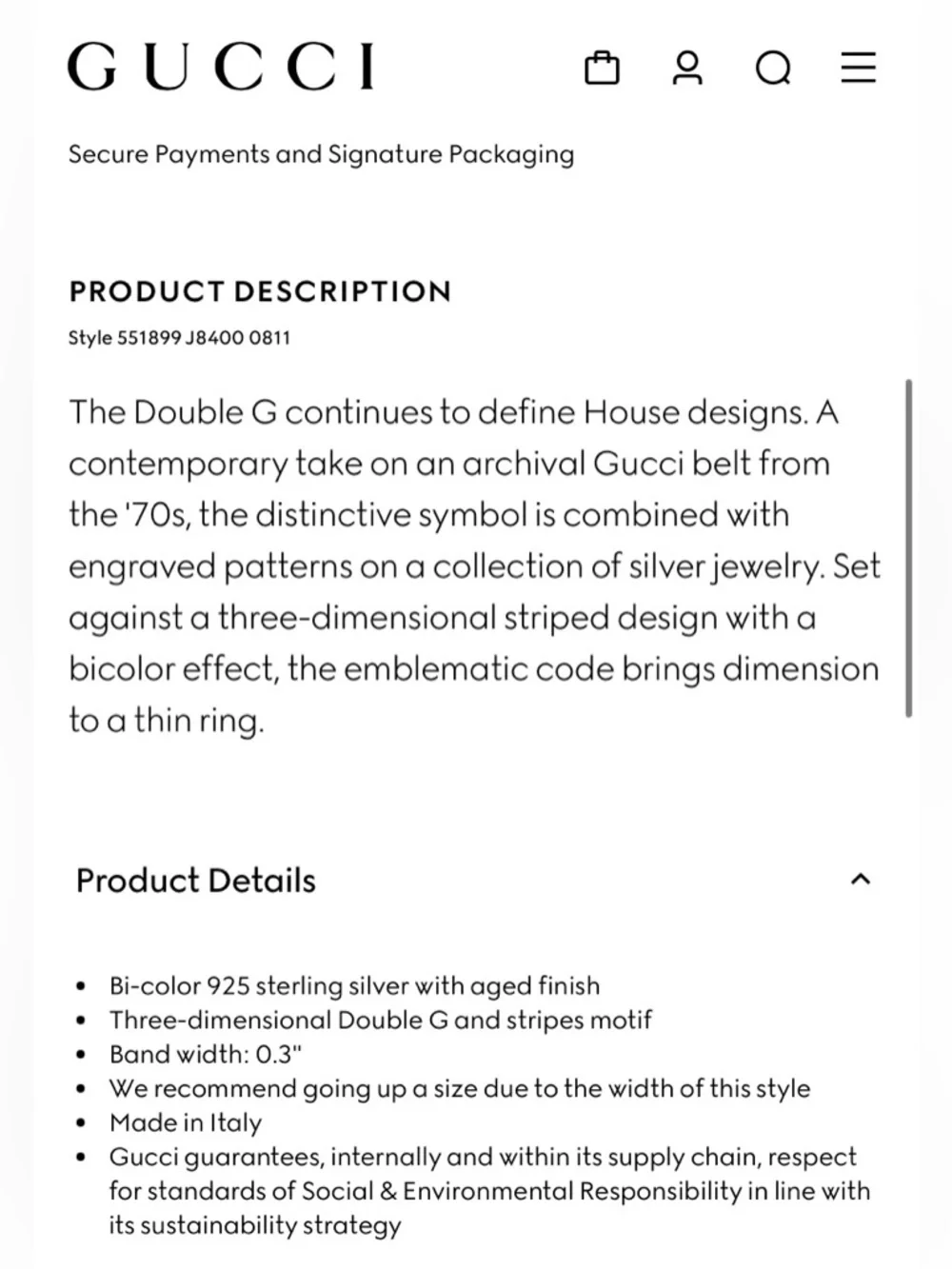952x1269 pixels.
Task: Click the Product Details heading
Action: 194,880
